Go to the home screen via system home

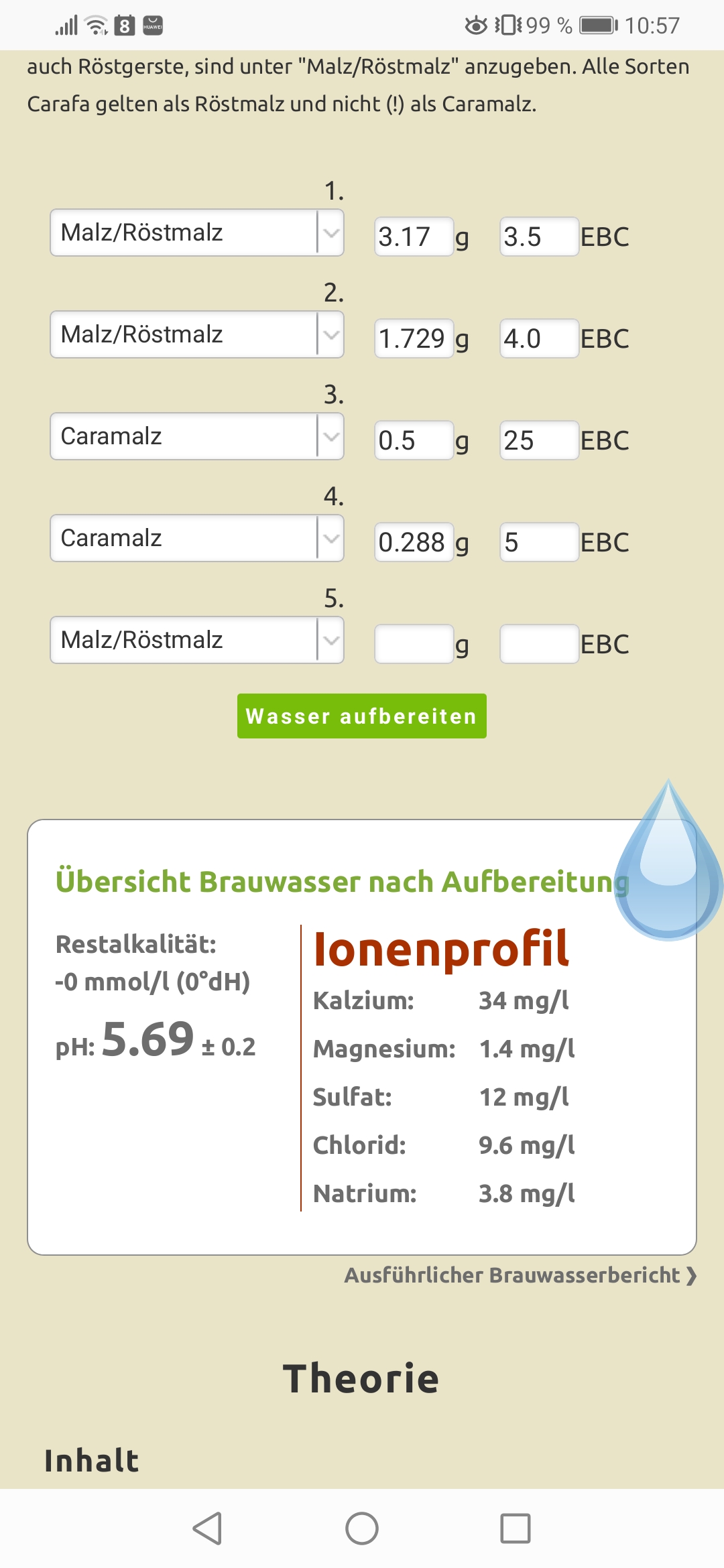click(x=362, y=1528)
